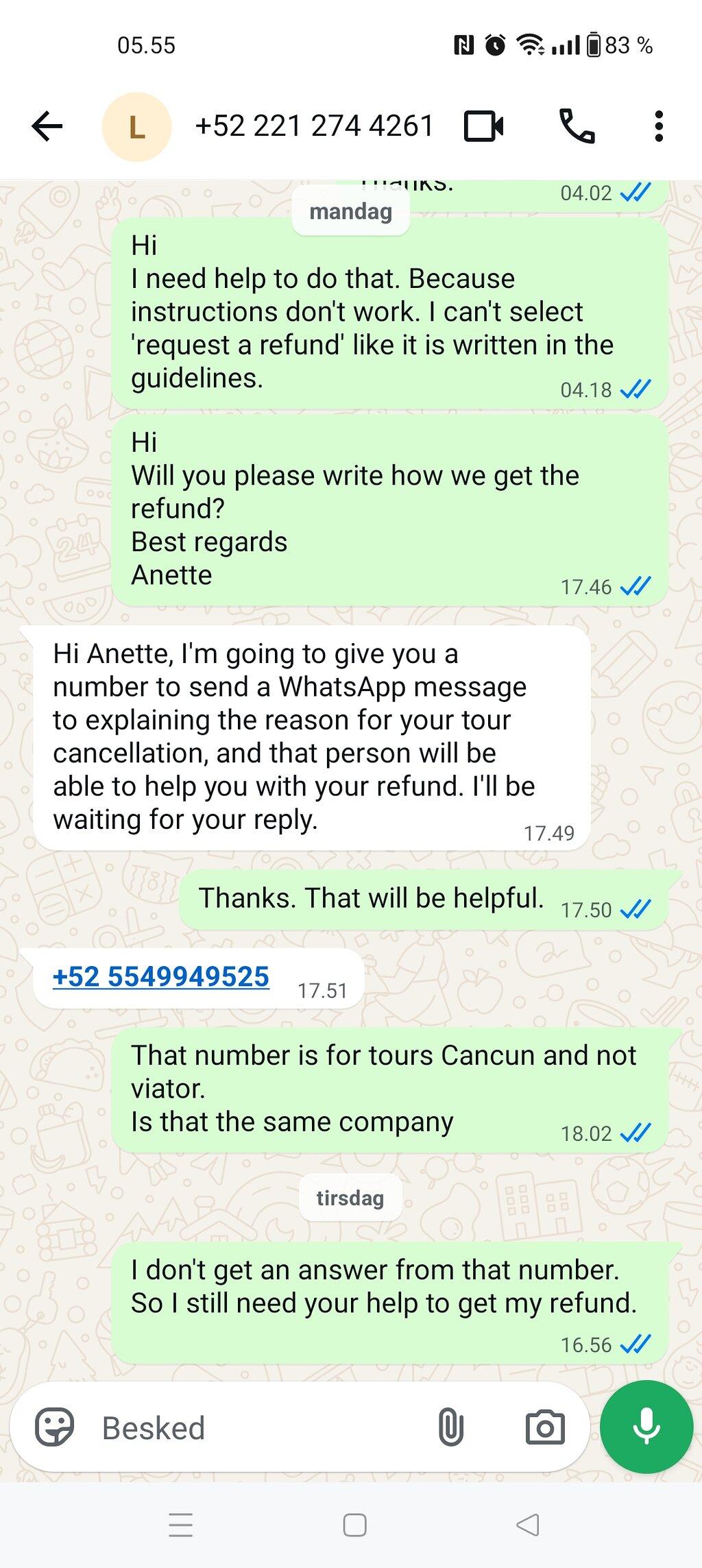
Task: Go to the home screen
Action: pos(354,1525)
